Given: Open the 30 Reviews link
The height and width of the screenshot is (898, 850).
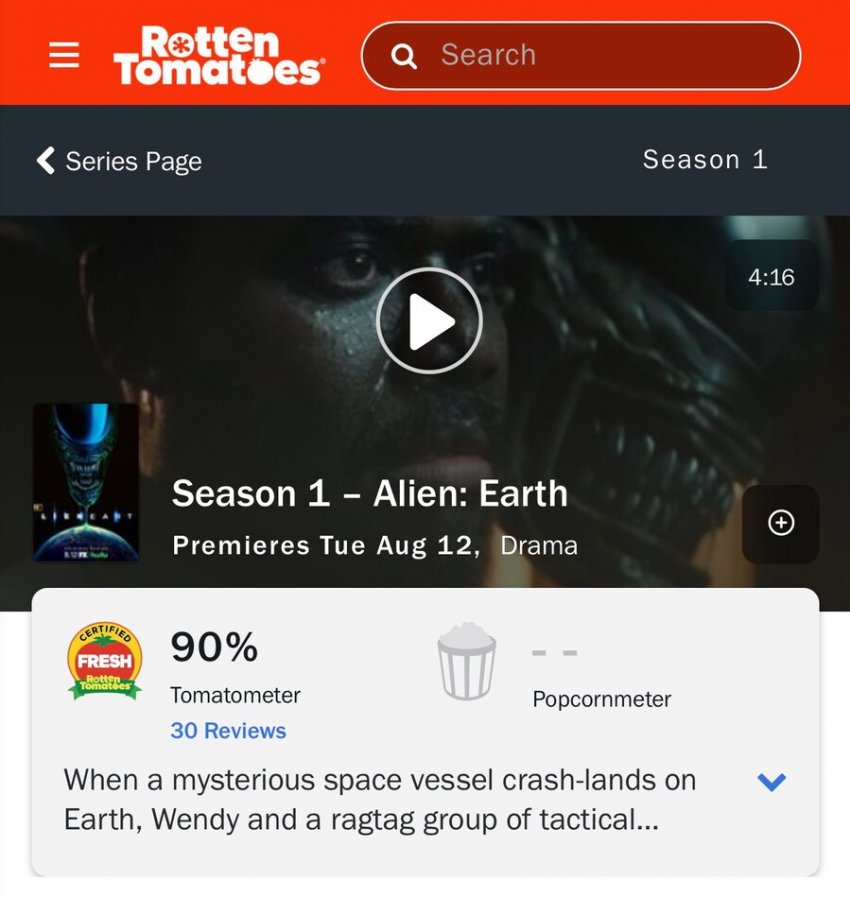Looking at the screenshot, I should 228,731.
